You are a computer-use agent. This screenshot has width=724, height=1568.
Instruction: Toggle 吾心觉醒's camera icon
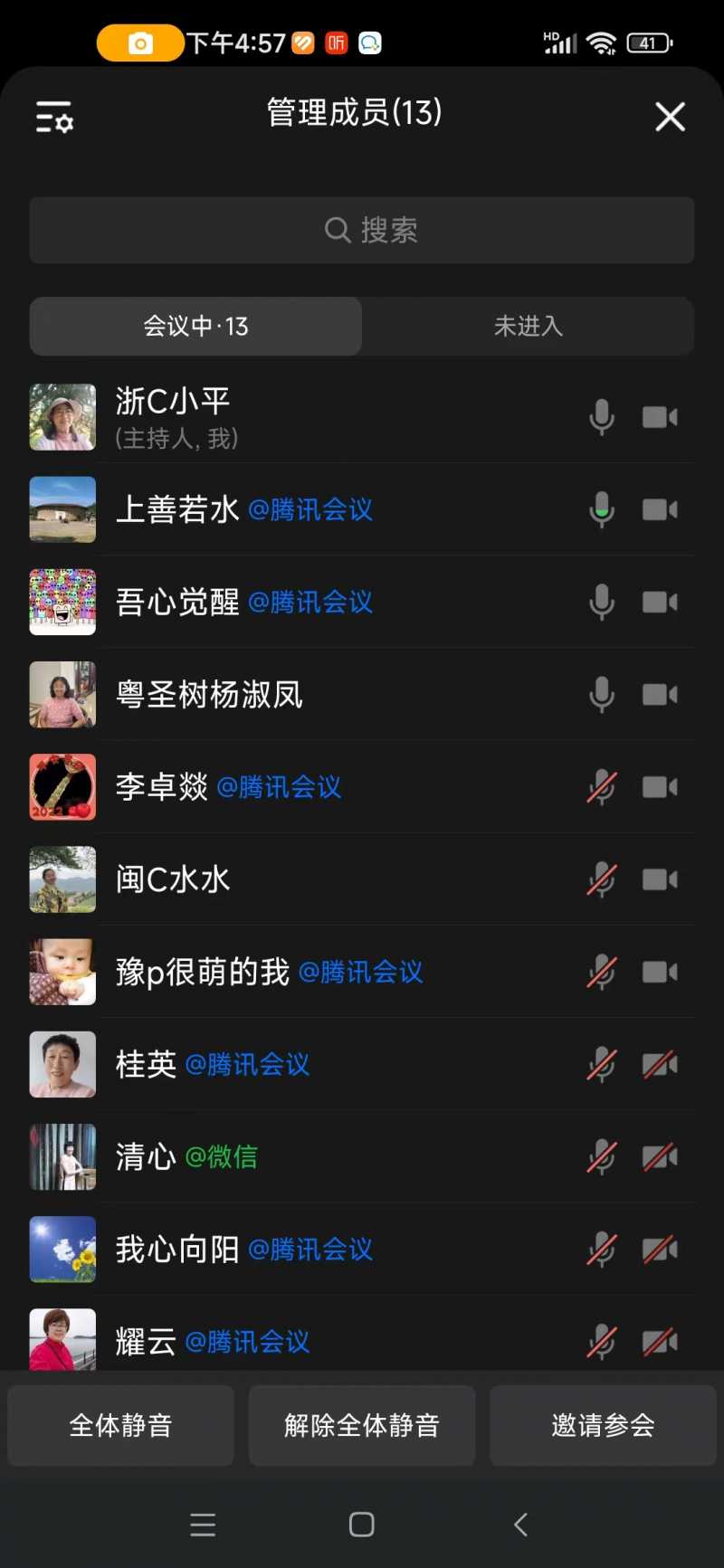tap(660, 603)
